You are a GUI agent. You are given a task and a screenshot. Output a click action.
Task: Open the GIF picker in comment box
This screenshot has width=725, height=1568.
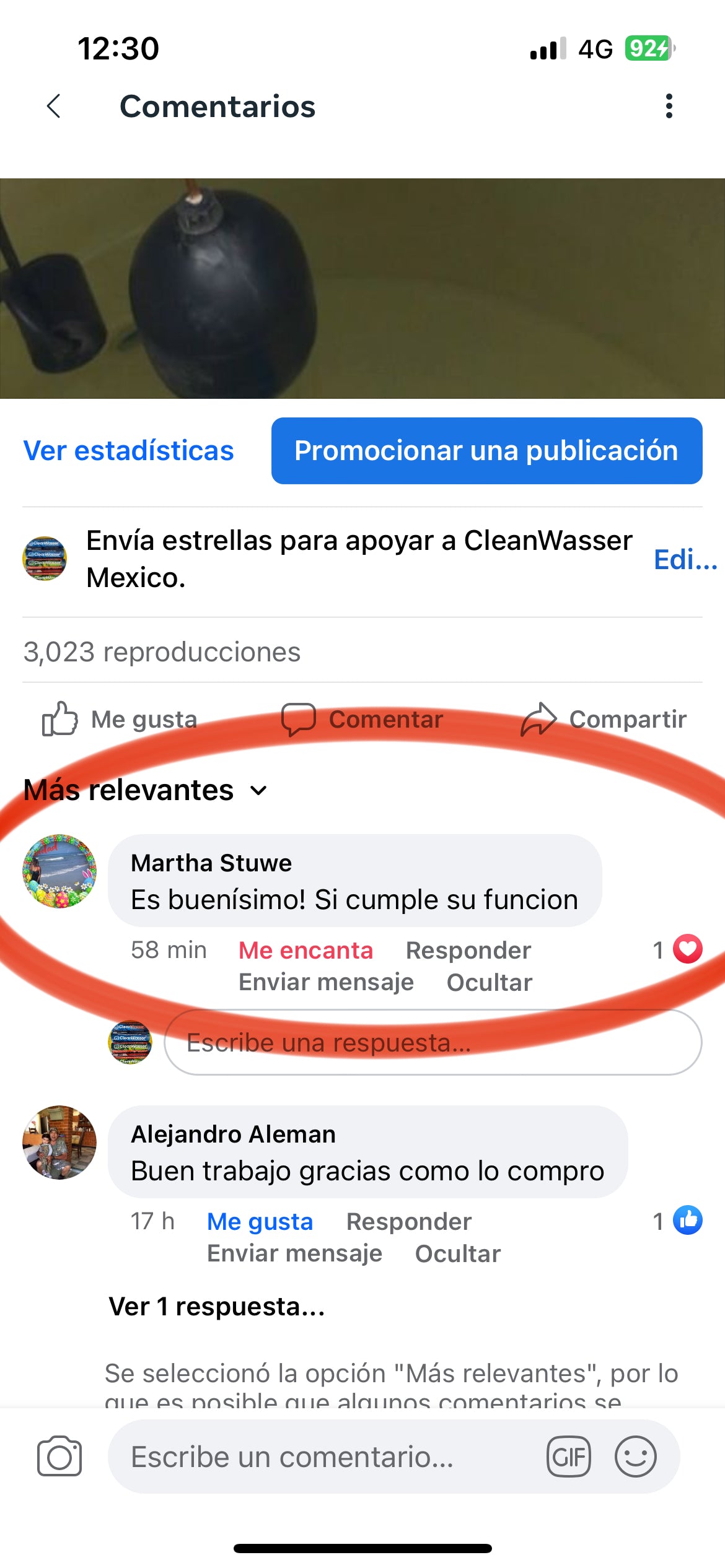click(x=568, y=1457)
